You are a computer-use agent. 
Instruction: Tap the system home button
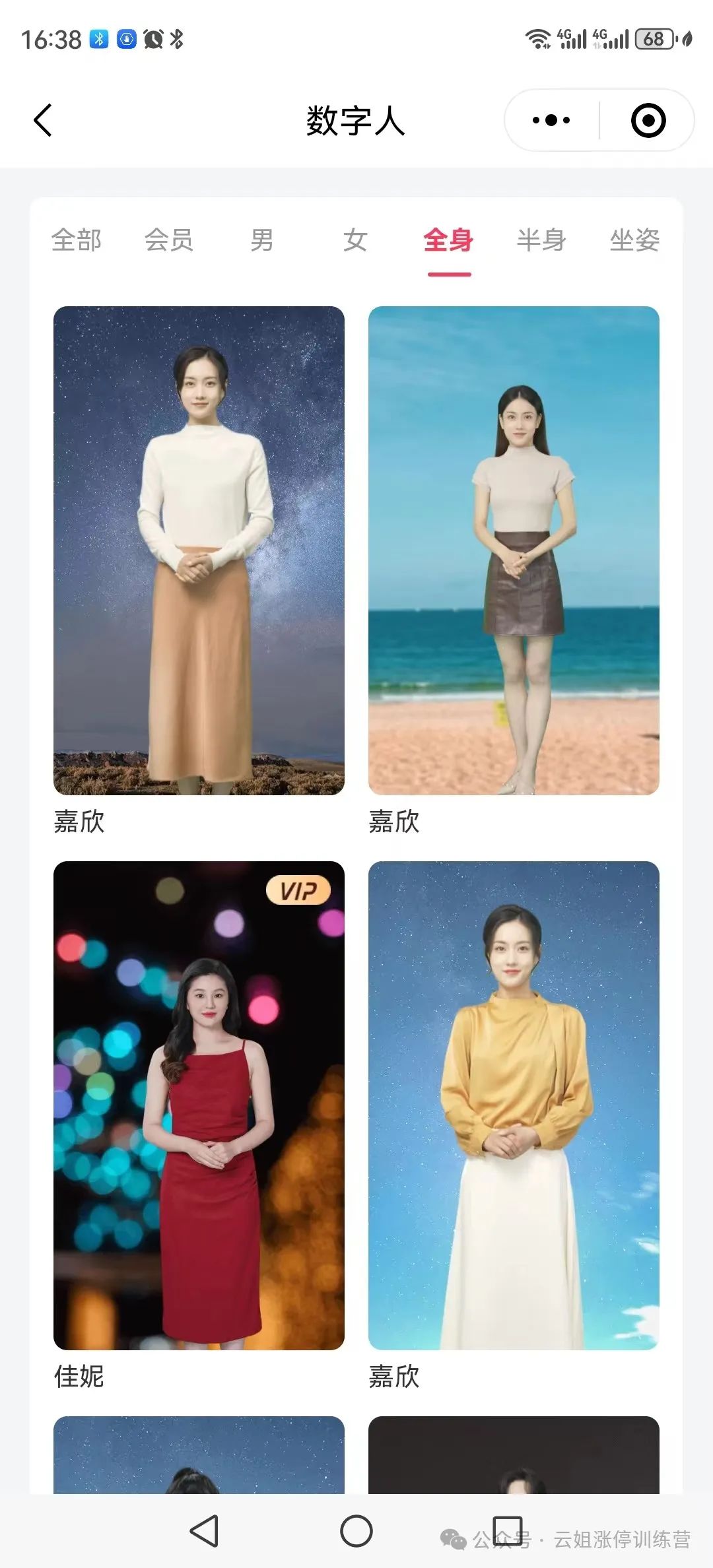pyautogui.click(x=356, y=1531)
